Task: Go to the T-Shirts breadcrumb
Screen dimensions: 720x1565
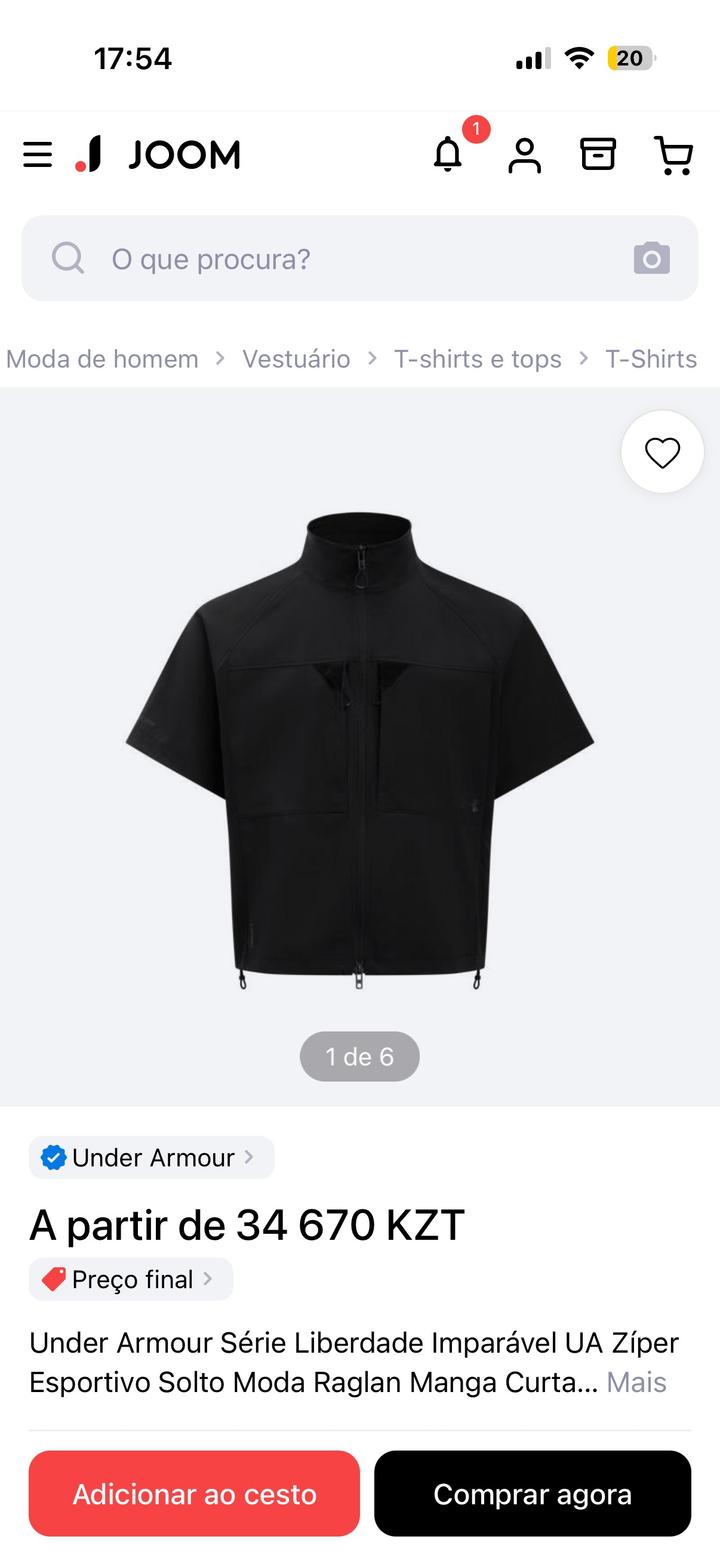Action: click(651, 359)
